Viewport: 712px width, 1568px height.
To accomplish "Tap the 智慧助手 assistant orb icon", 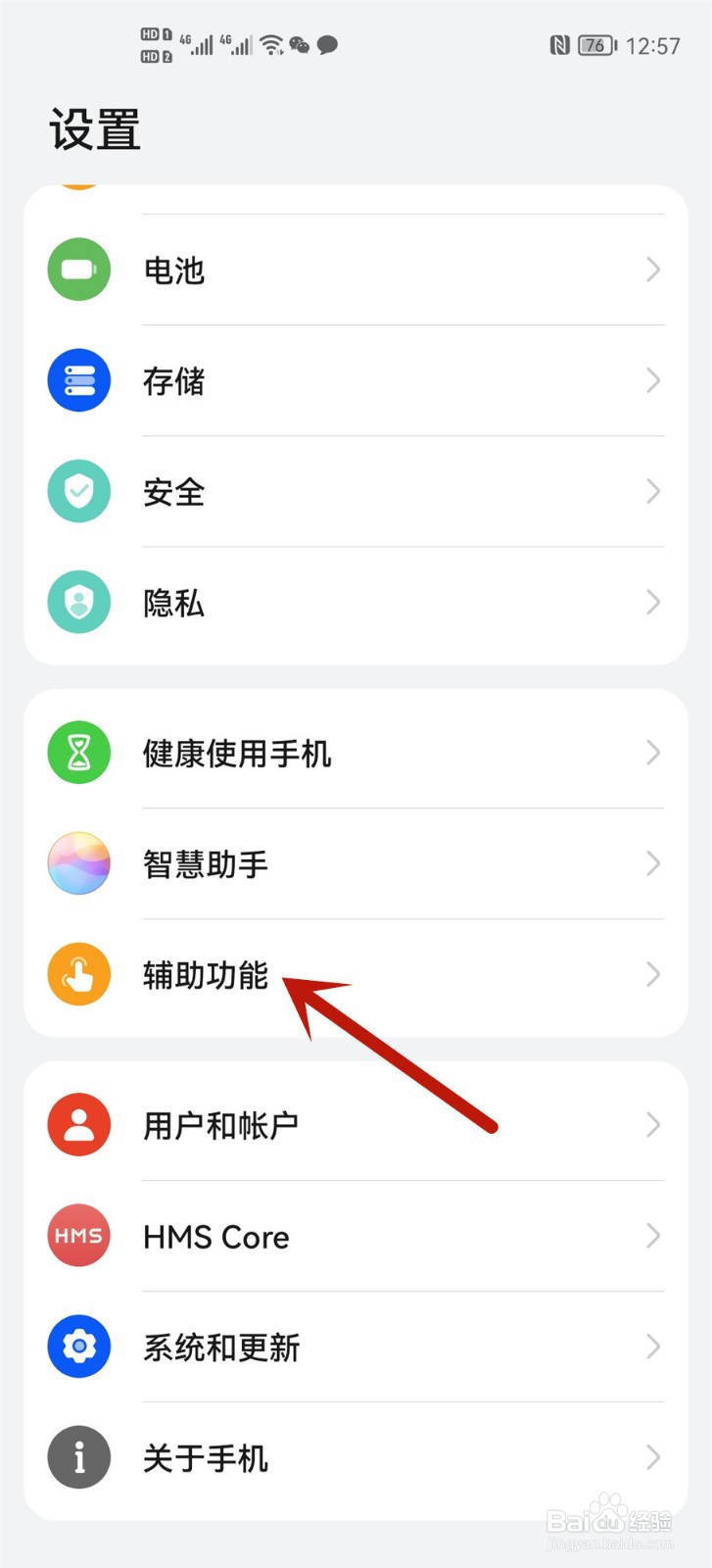I will coord(78,863).
